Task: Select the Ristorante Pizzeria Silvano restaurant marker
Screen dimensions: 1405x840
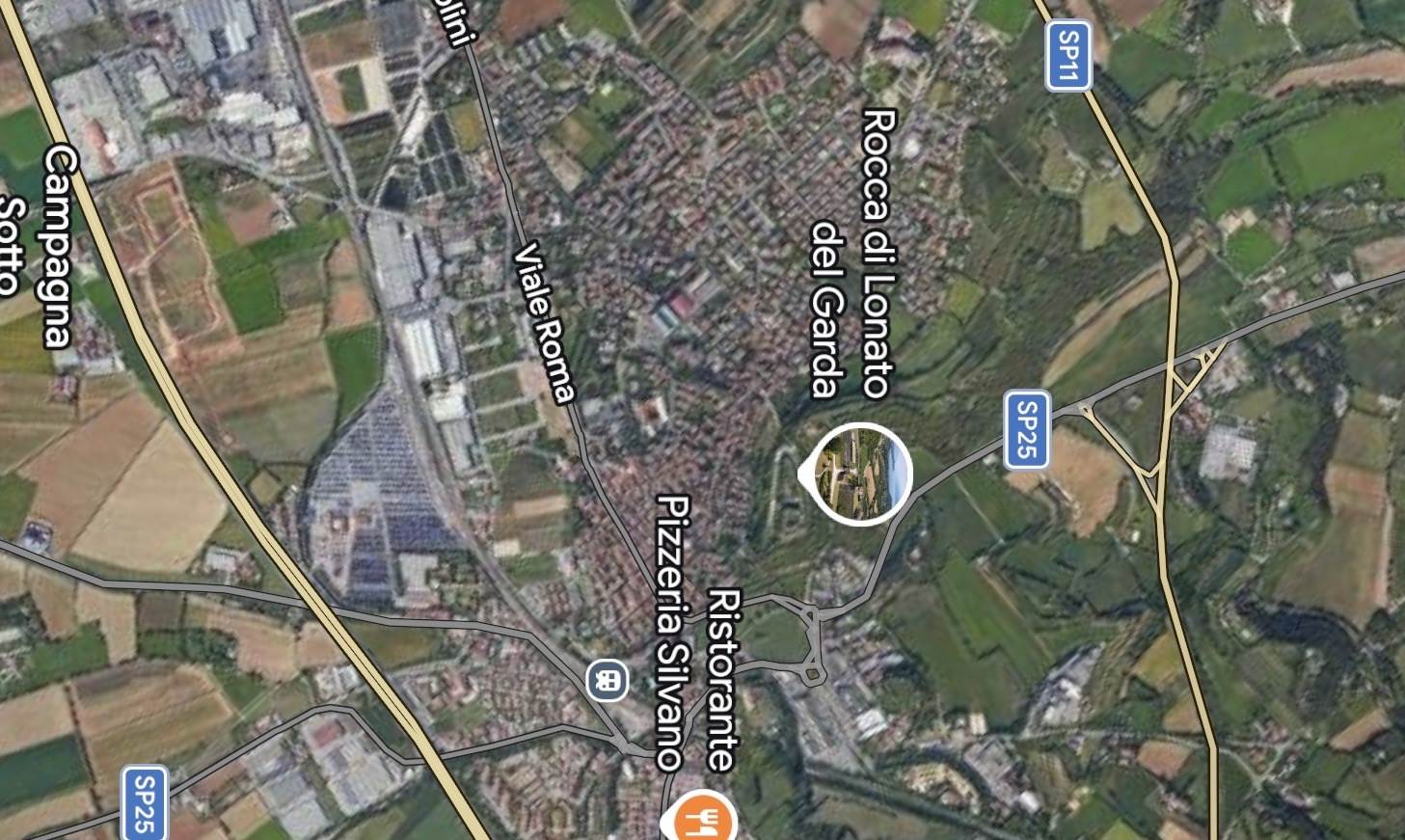Action: pos(702,820)
